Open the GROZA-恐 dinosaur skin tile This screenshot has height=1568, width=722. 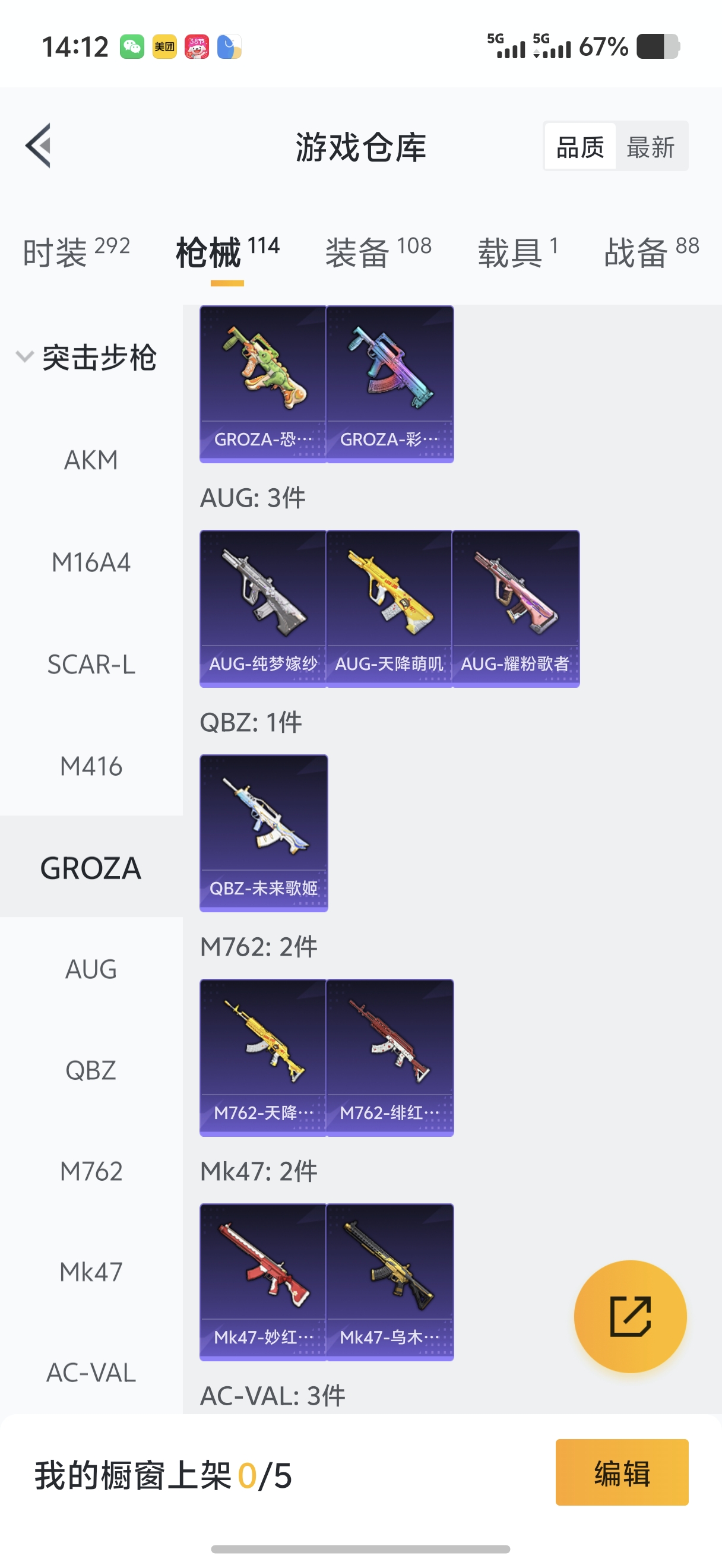(264, 384)
